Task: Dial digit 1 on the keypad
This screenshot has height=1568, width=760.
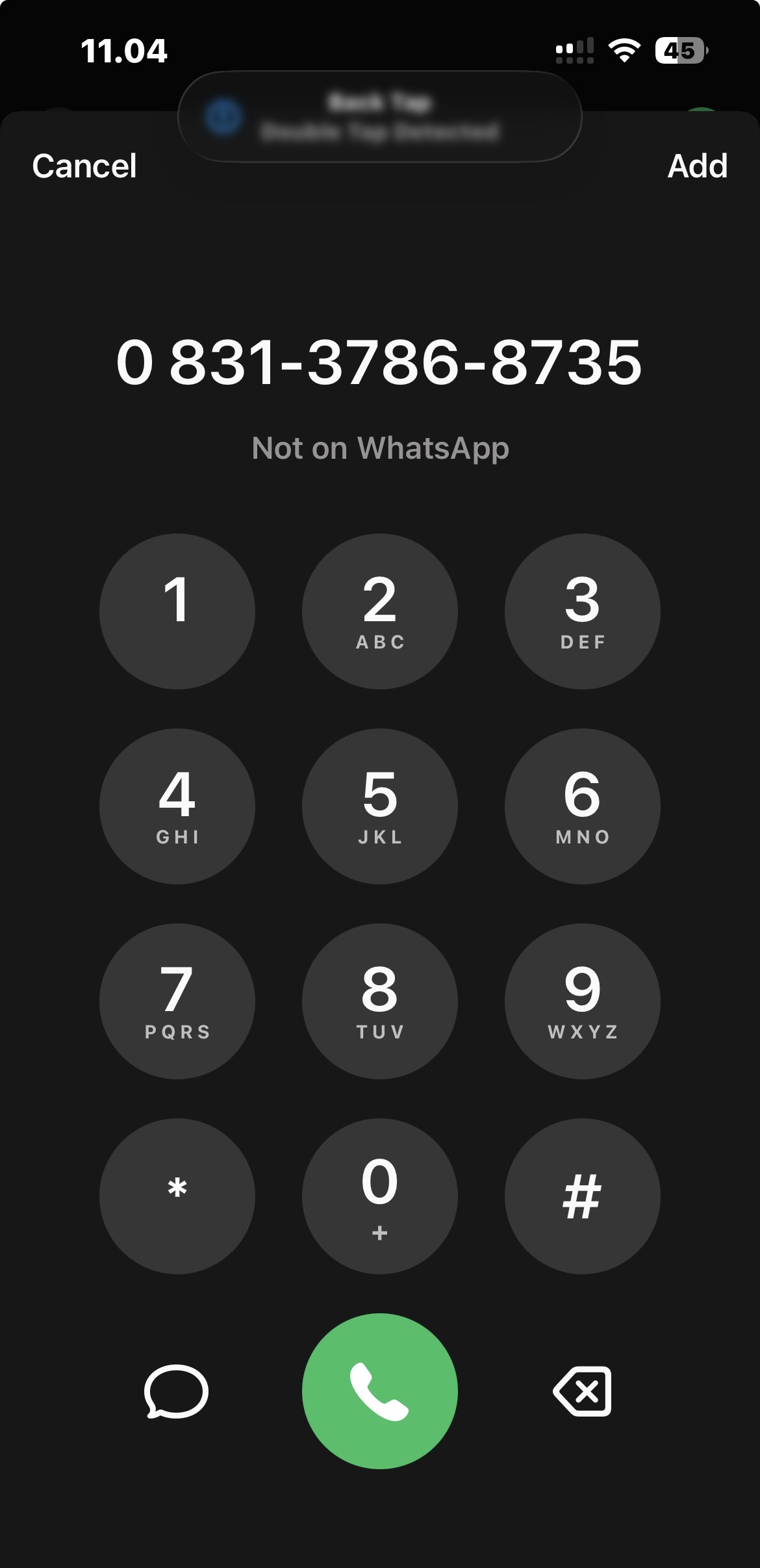Action: pos(177,611)
